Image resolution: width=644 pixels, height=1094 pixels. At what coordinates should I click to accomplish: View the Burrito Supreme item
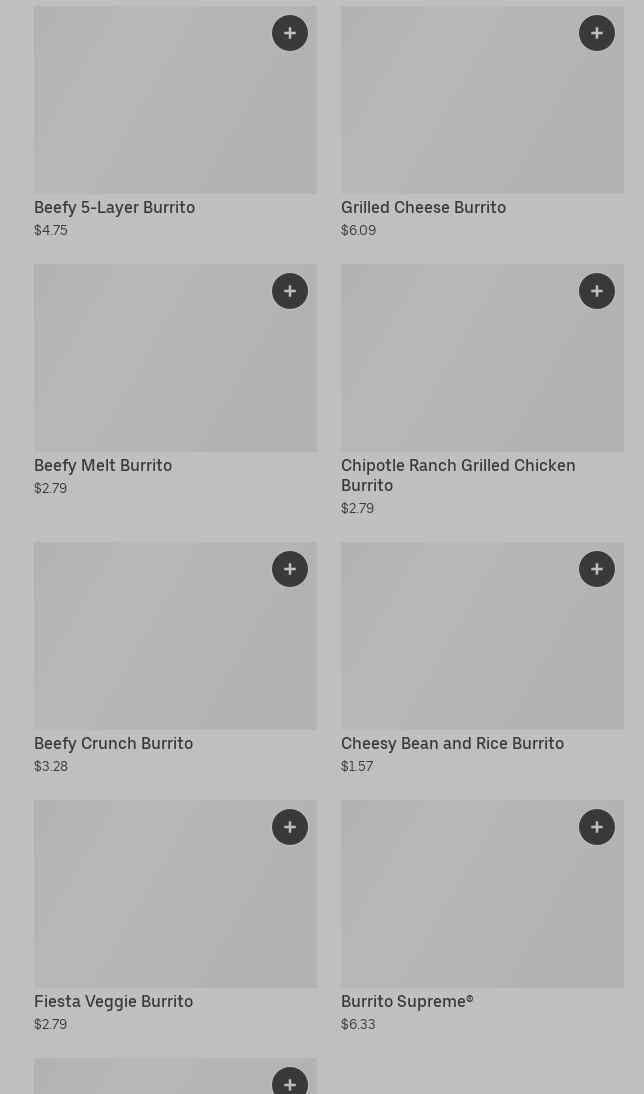[406, 1002]
